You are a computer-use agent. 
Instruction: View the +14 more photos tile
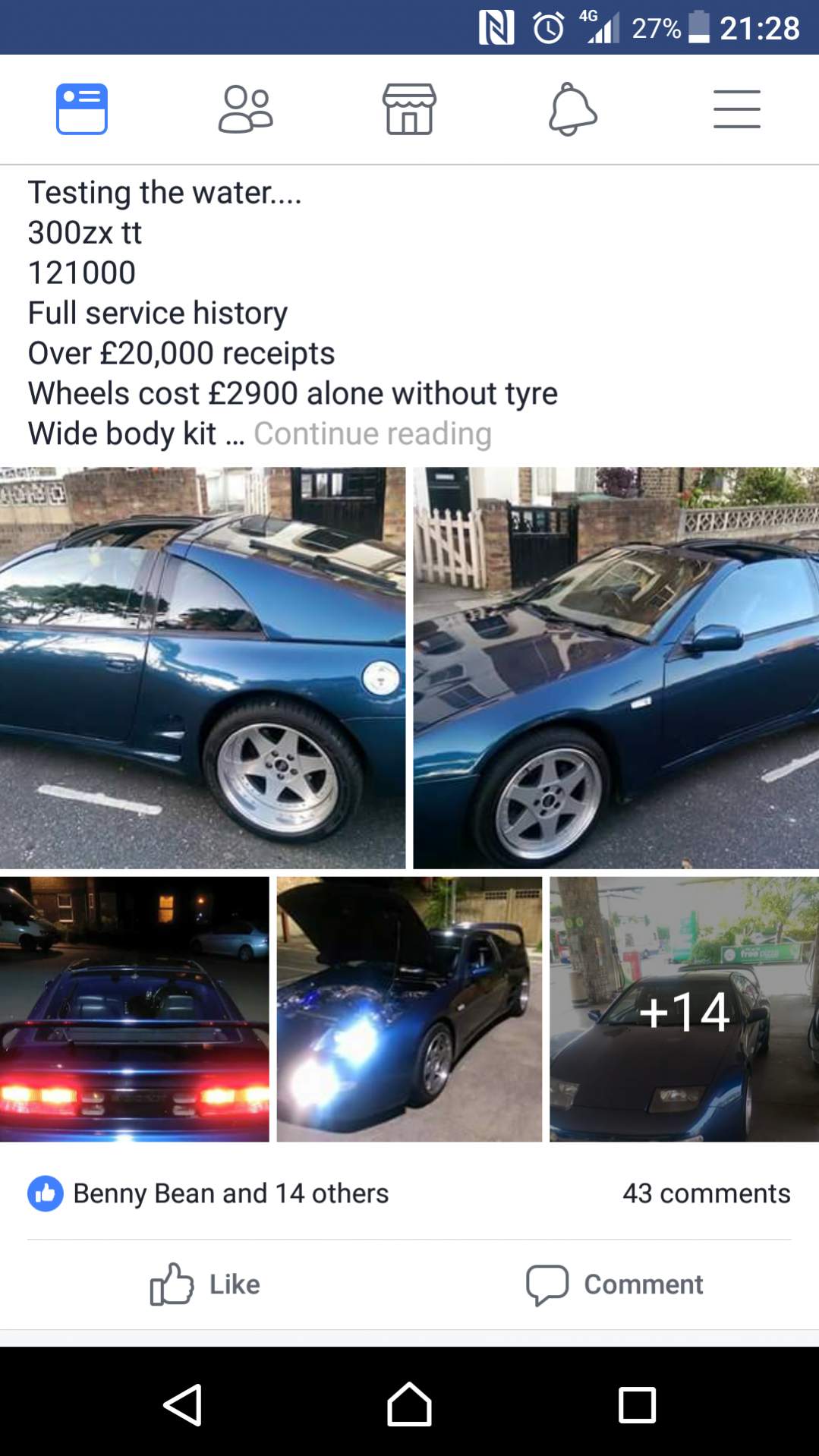coord(684,1009)
